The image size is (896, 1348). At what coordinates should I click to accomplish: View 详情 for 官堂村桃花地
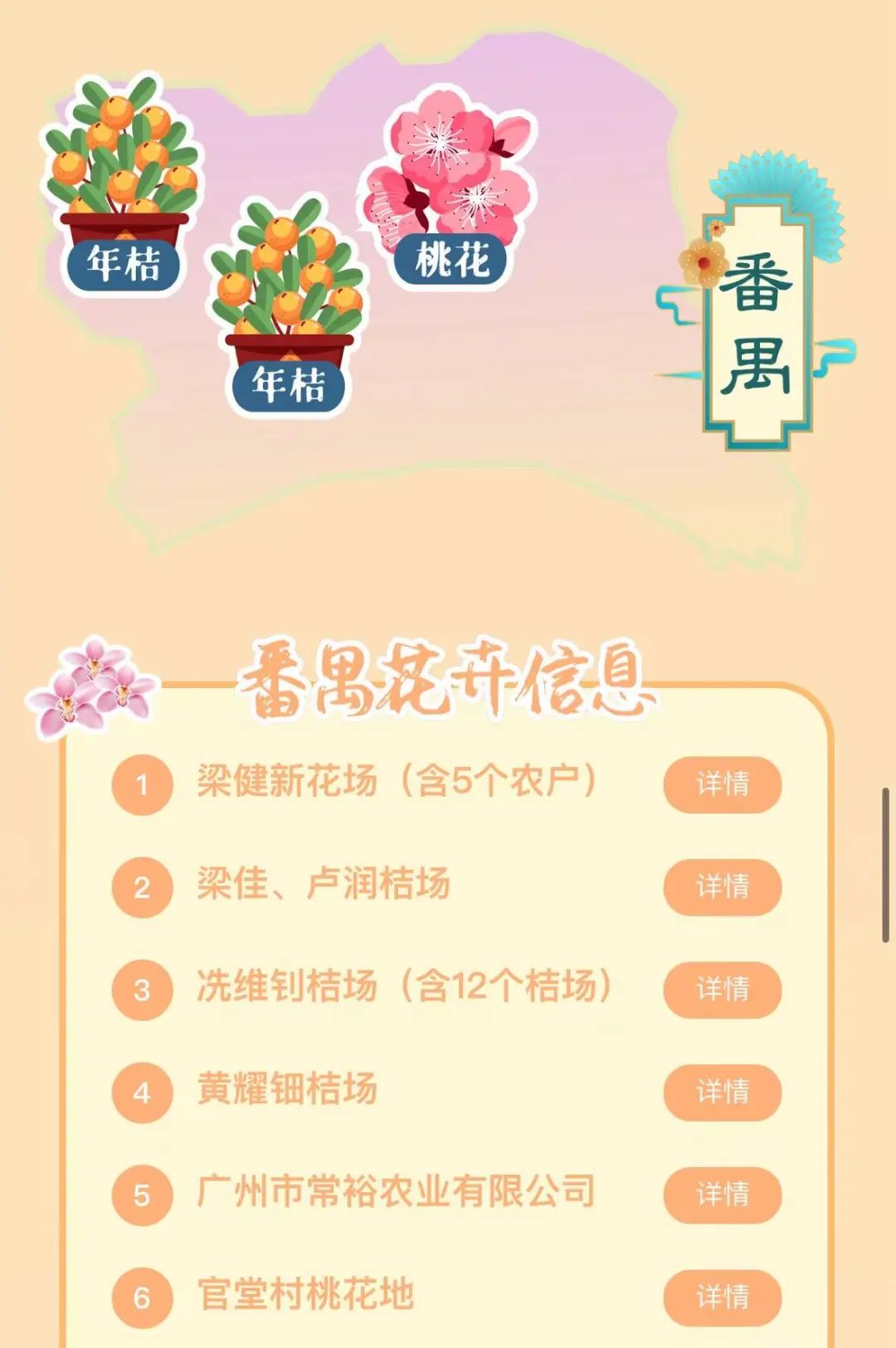point(722,1296)
